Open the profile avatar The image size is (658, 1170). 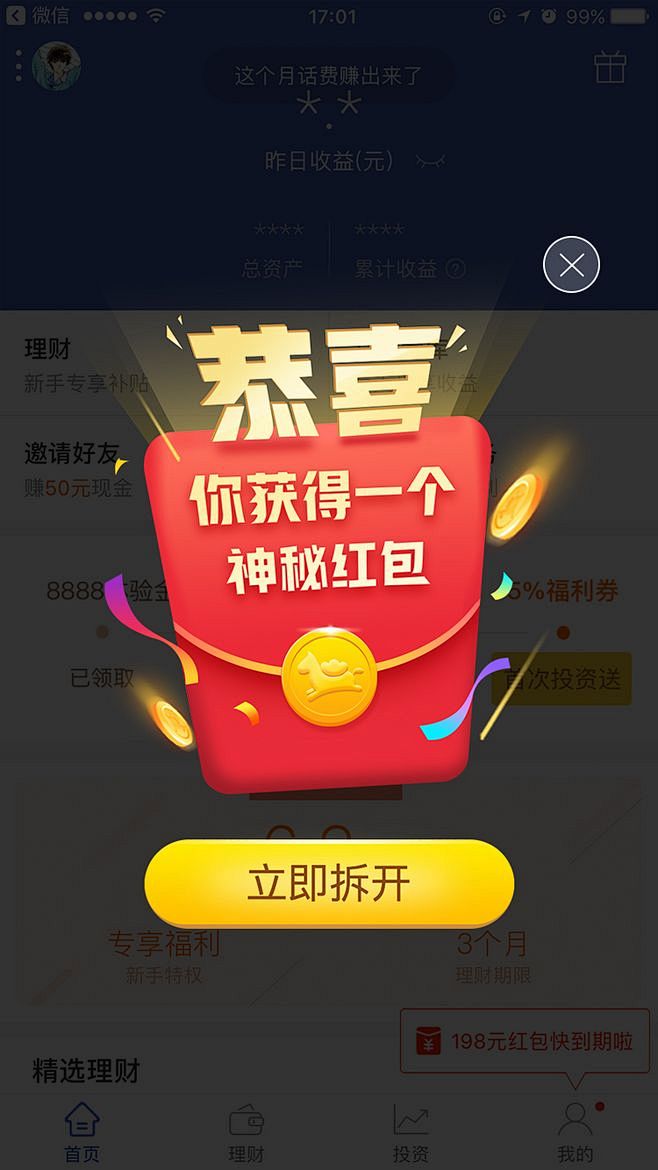(x=56, y=66)
